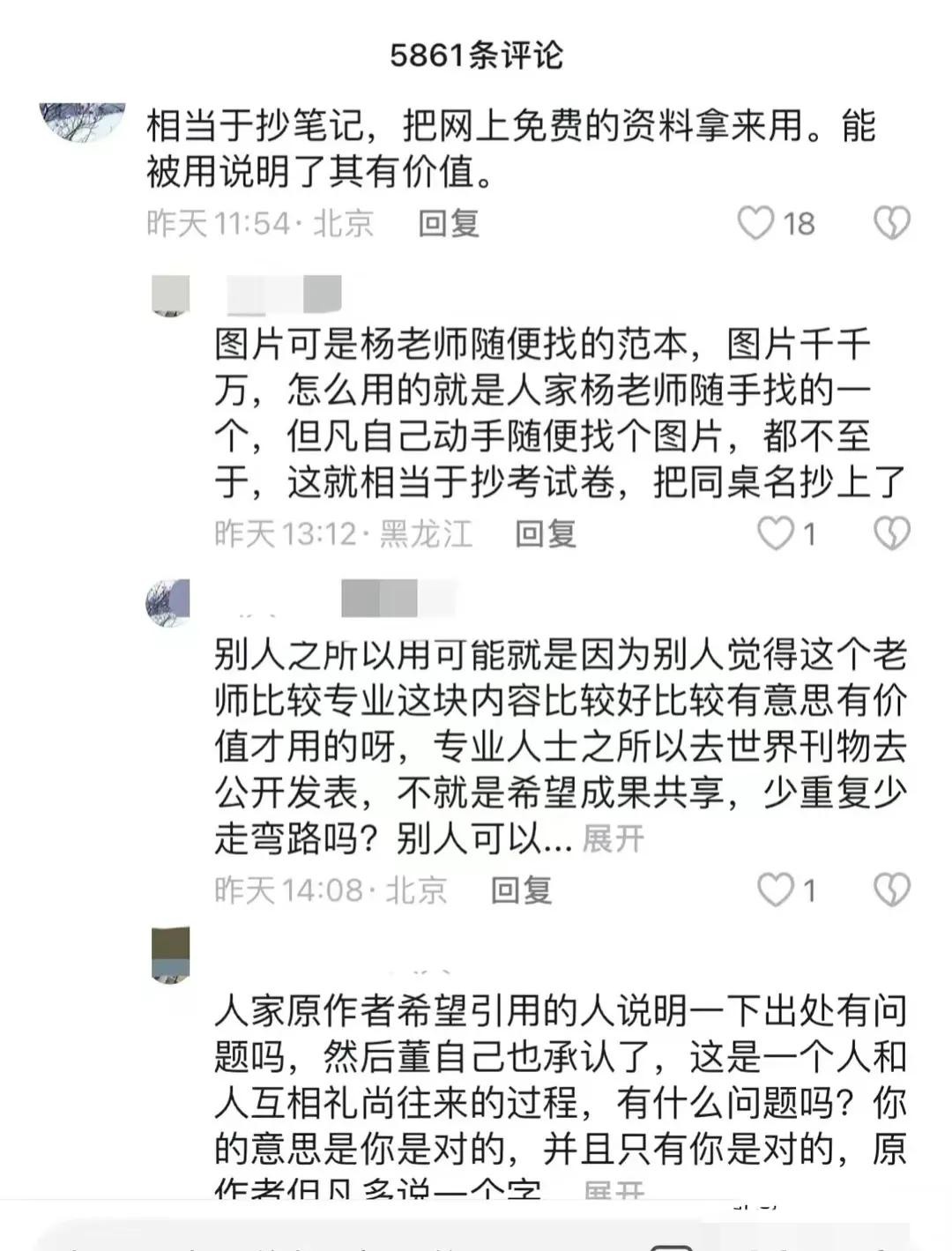Viewport: 952px width, 1251px height.
Task: Reply to the 11:54 Beijing comment
Action: tap(448, 223)
